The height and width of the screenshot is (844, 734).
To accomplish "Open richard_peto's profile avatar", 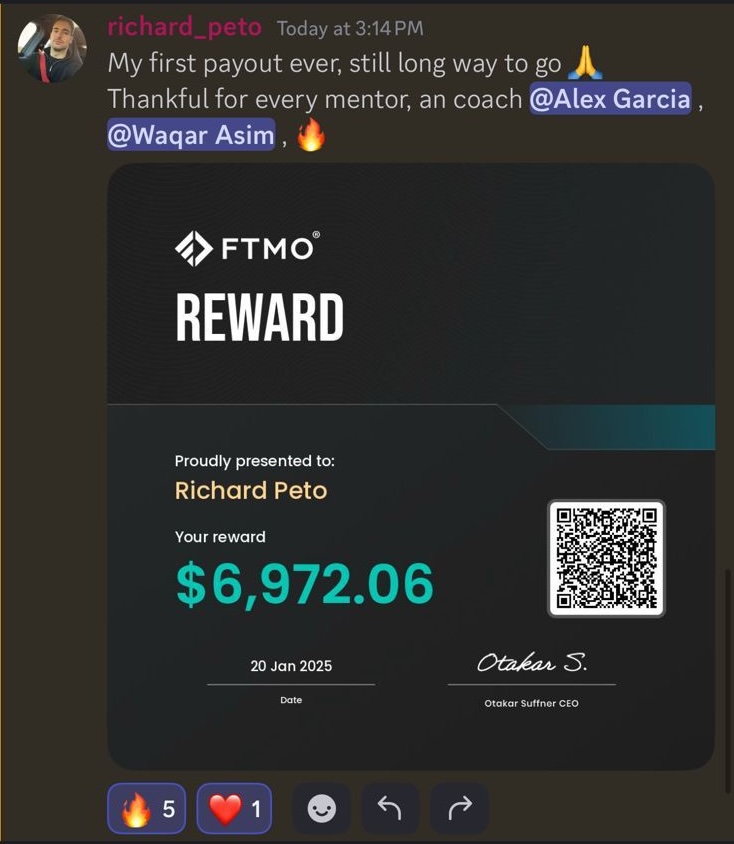I will [x=52, y=48].
